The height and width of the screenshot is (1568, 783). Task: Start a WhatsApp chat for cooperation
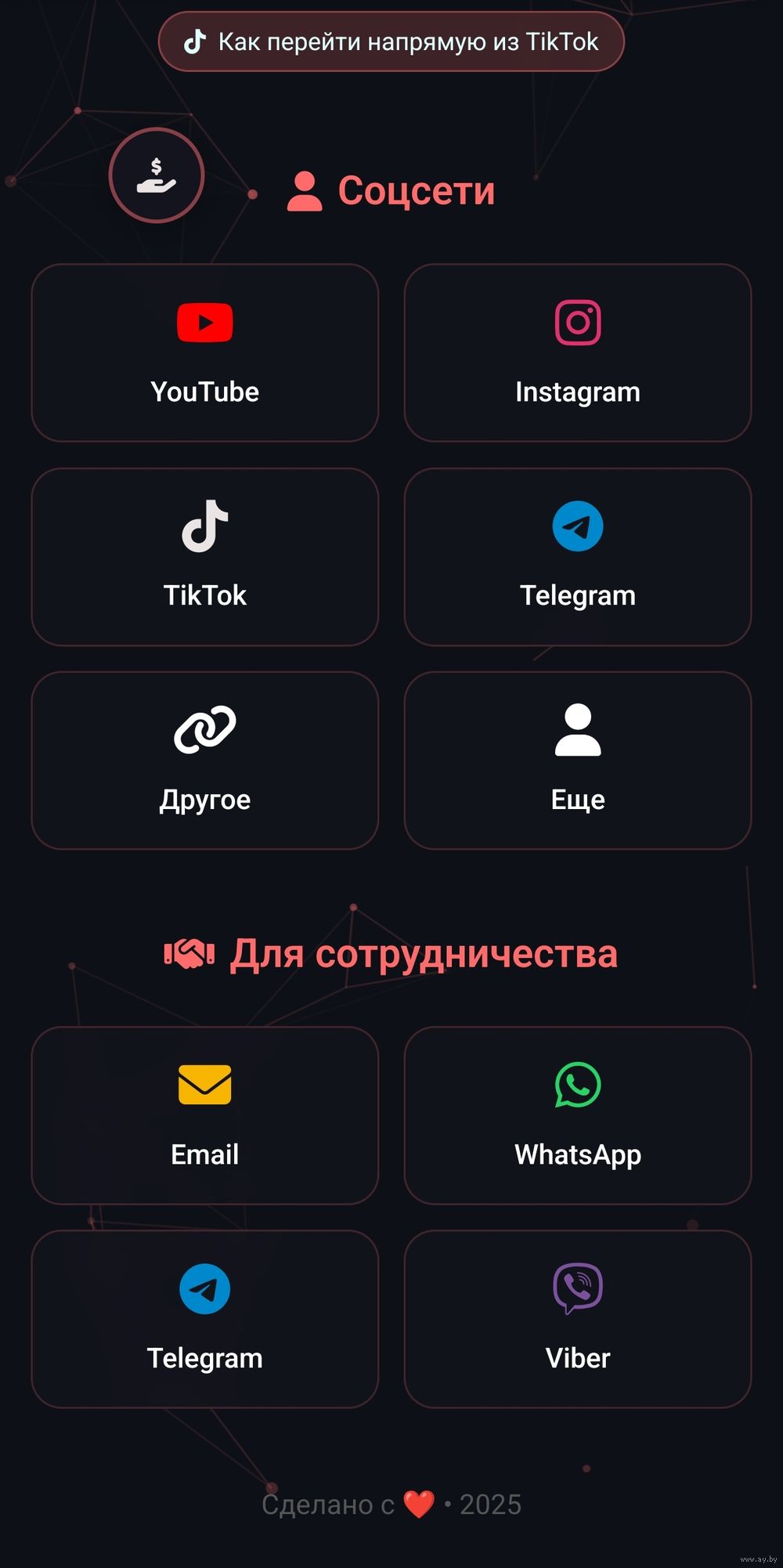(578, 1115)
